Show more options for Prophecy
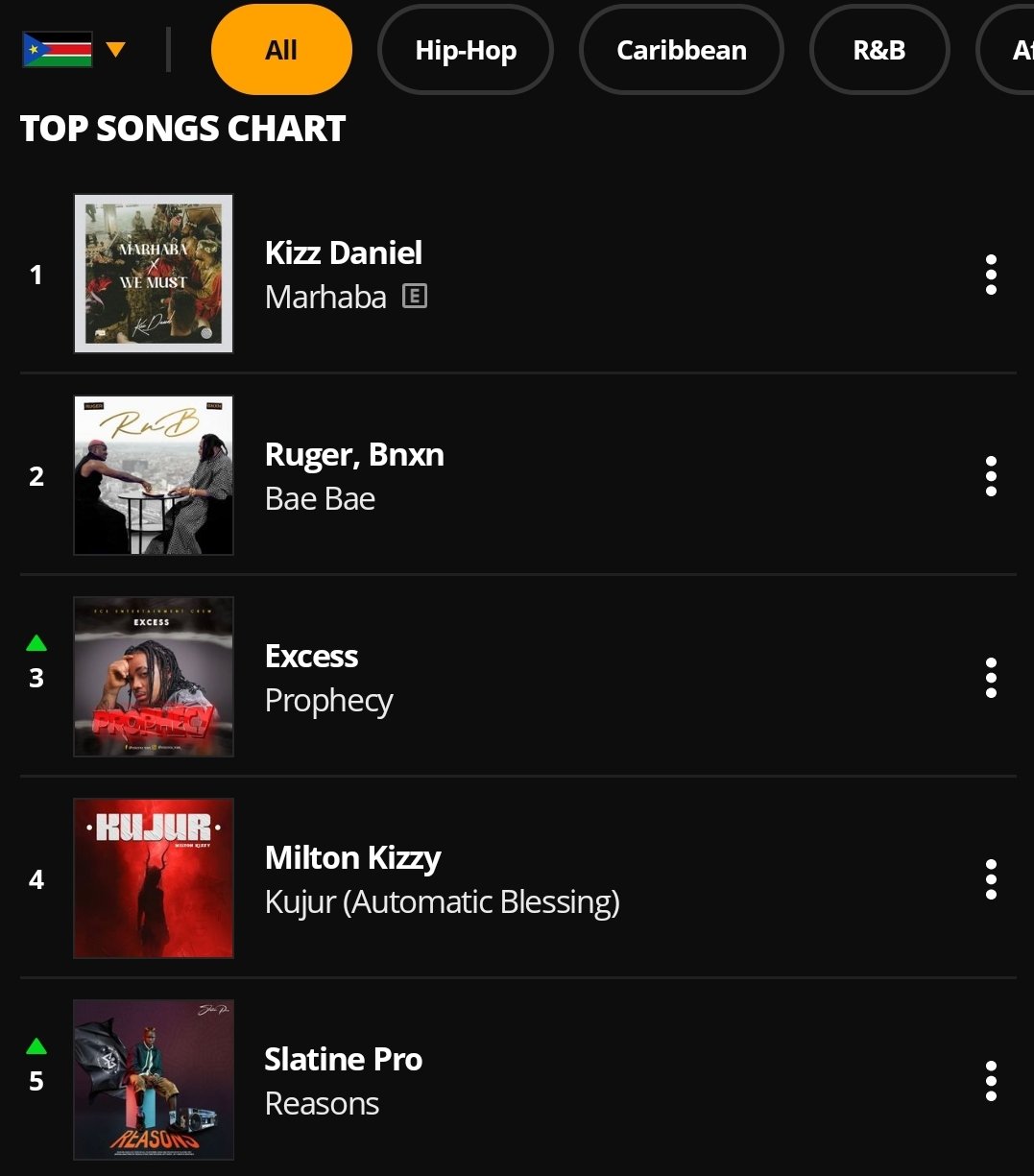 point(991,679)
